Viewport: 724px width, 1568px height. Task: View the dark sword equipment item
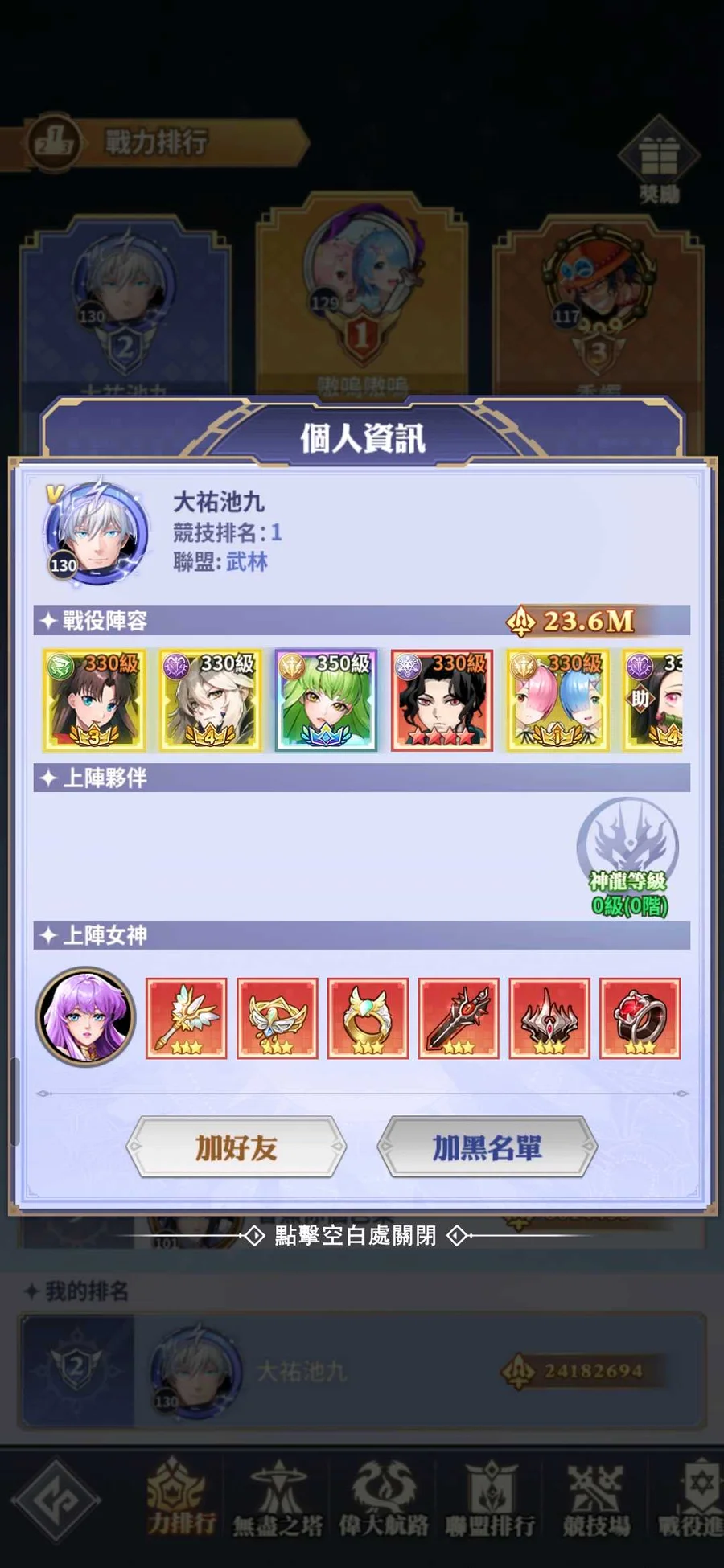point(459,1018)
